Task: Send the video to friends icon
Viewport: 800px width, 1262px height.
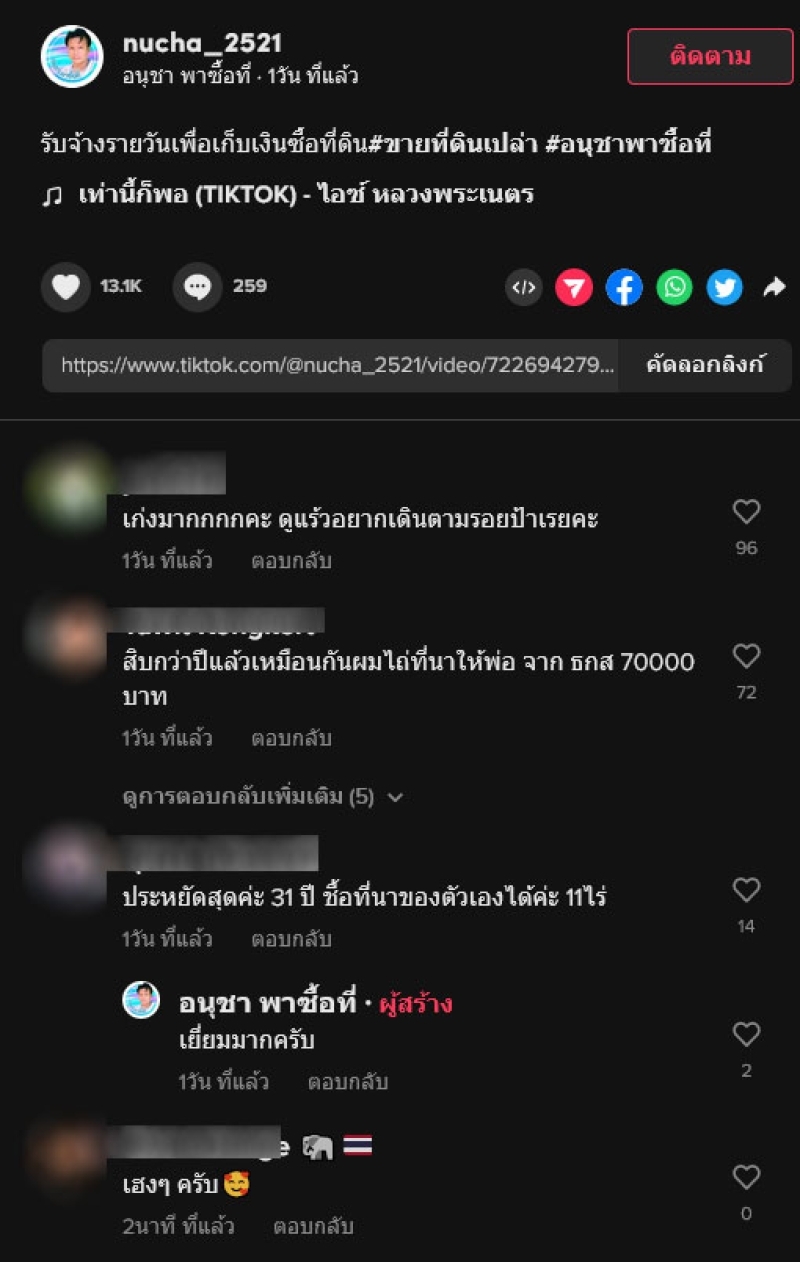Action: click(574, 288)
